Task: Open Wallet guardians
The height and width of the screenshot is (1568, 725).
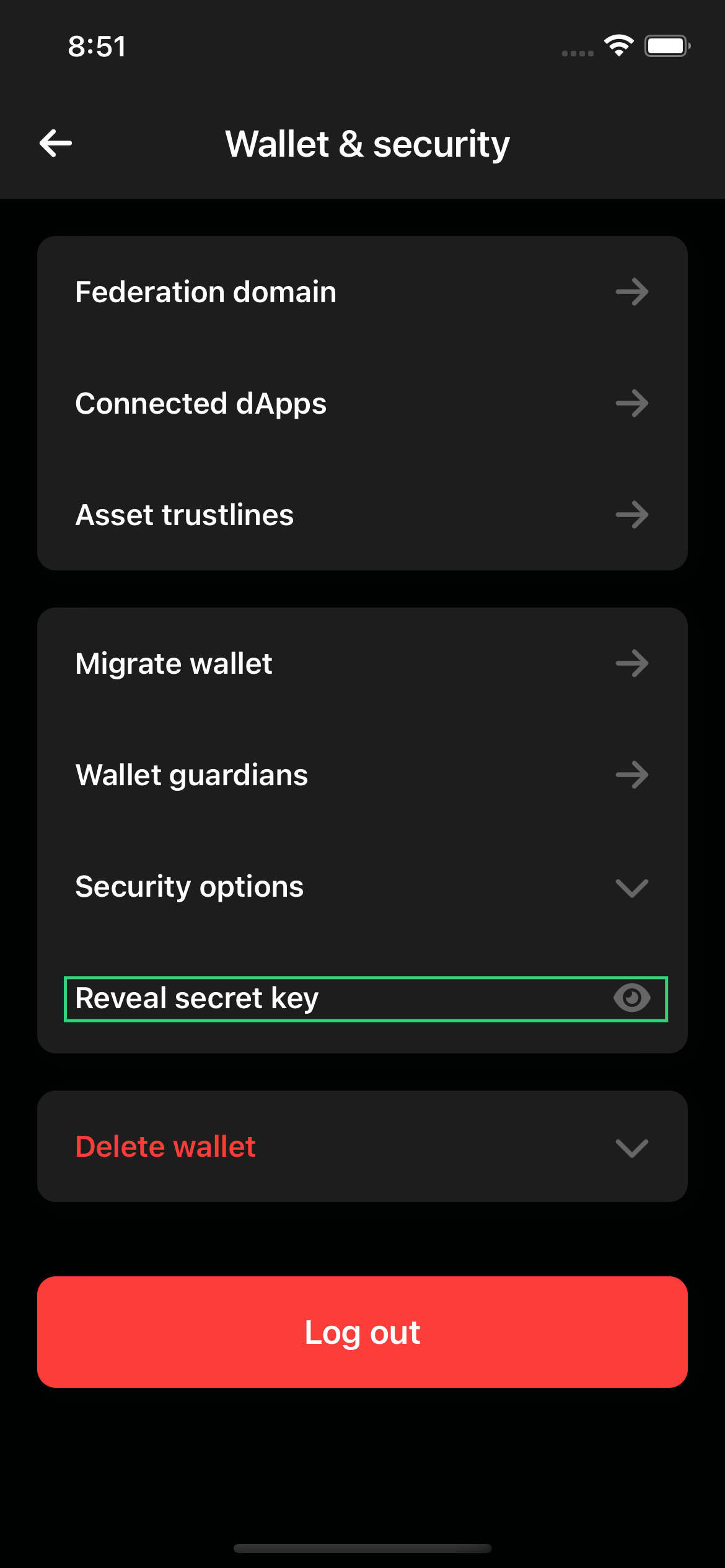Action: 362,775
